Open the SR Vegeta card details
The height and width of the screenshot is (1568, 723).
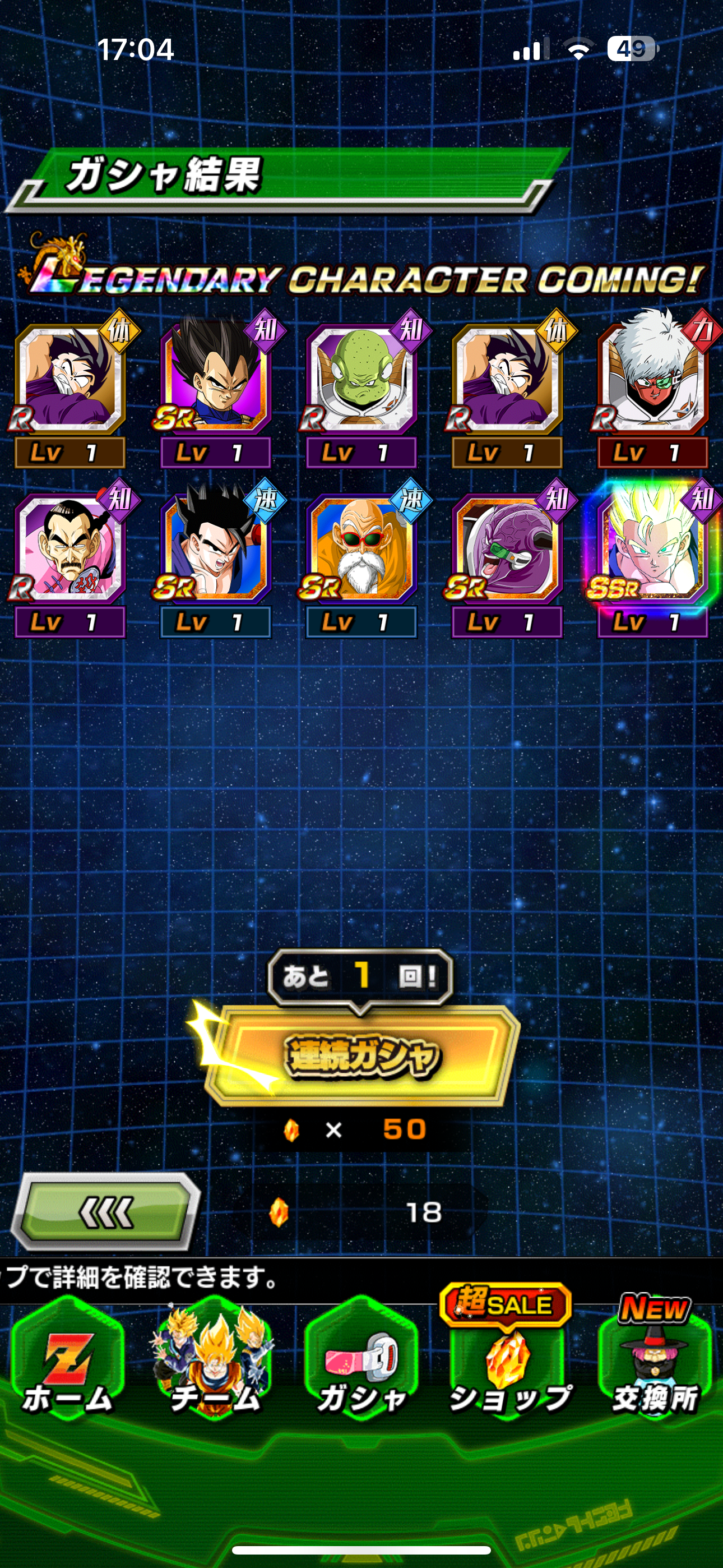[215, 391]
